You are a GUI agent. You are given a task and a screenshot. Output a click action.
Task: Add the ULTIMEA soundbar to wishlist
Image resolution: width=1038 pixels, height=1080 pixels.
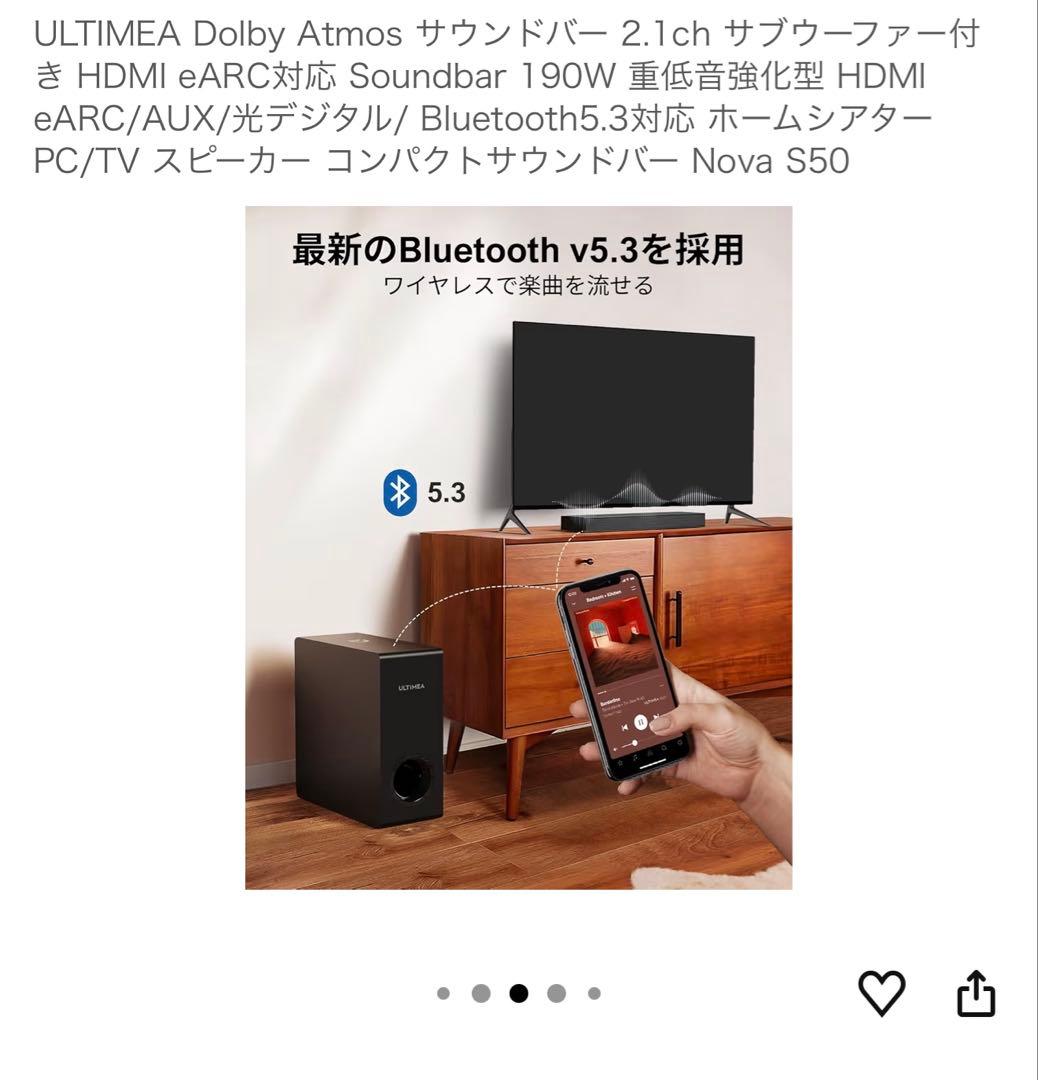(x=883, y=992)
